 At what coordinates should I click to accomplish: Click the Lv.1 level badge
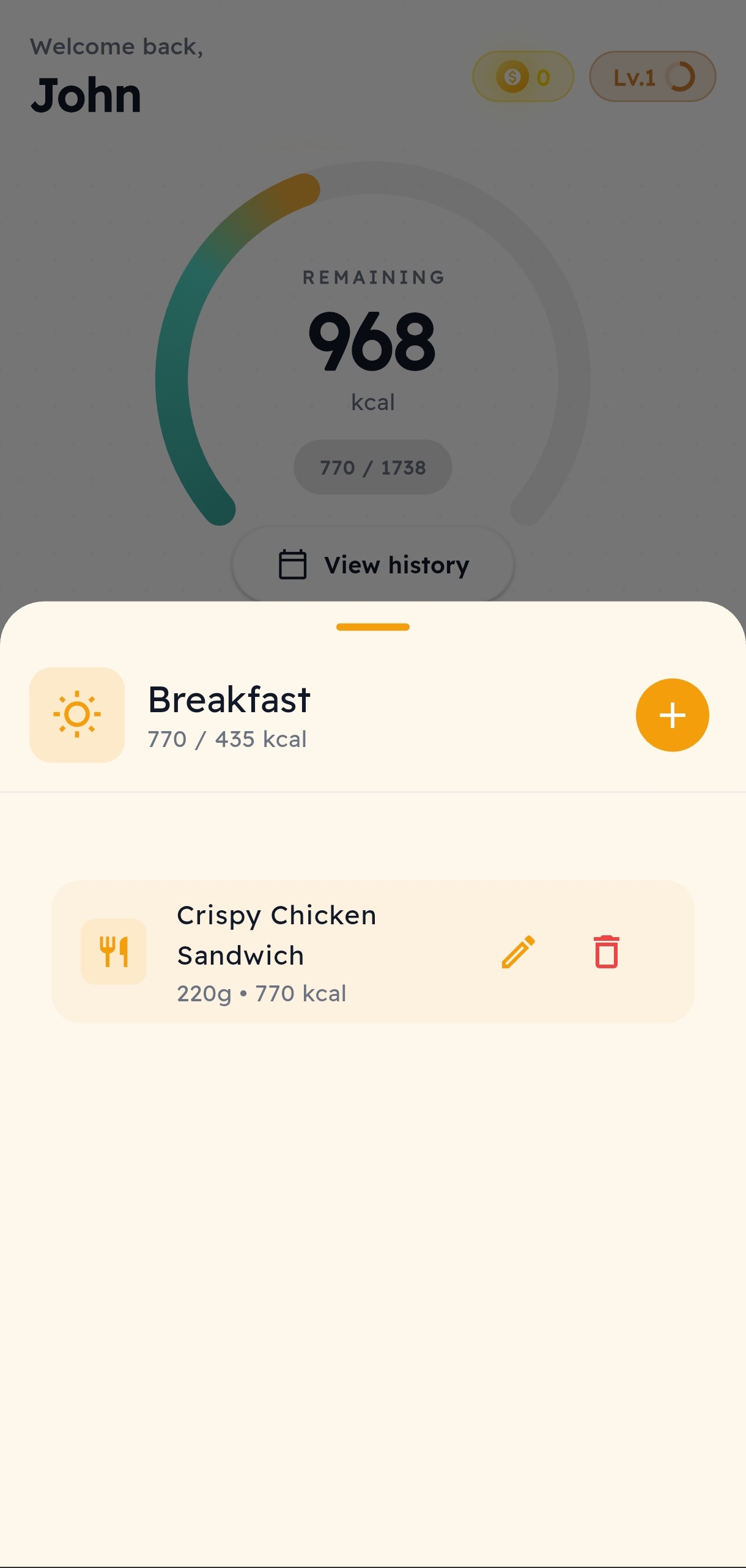(x=652, y=76)
